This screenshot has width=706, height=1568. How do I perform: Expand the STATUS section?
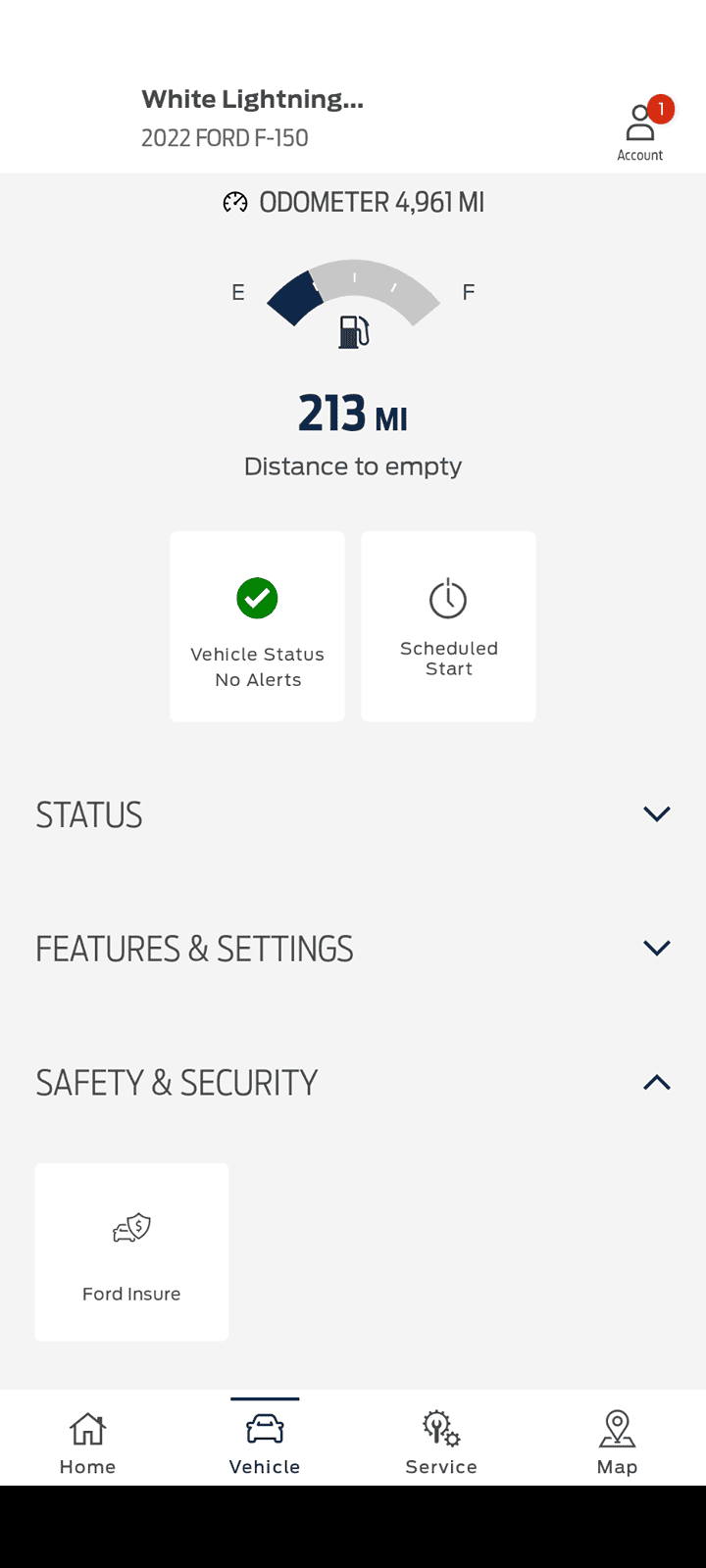[655, 813]
